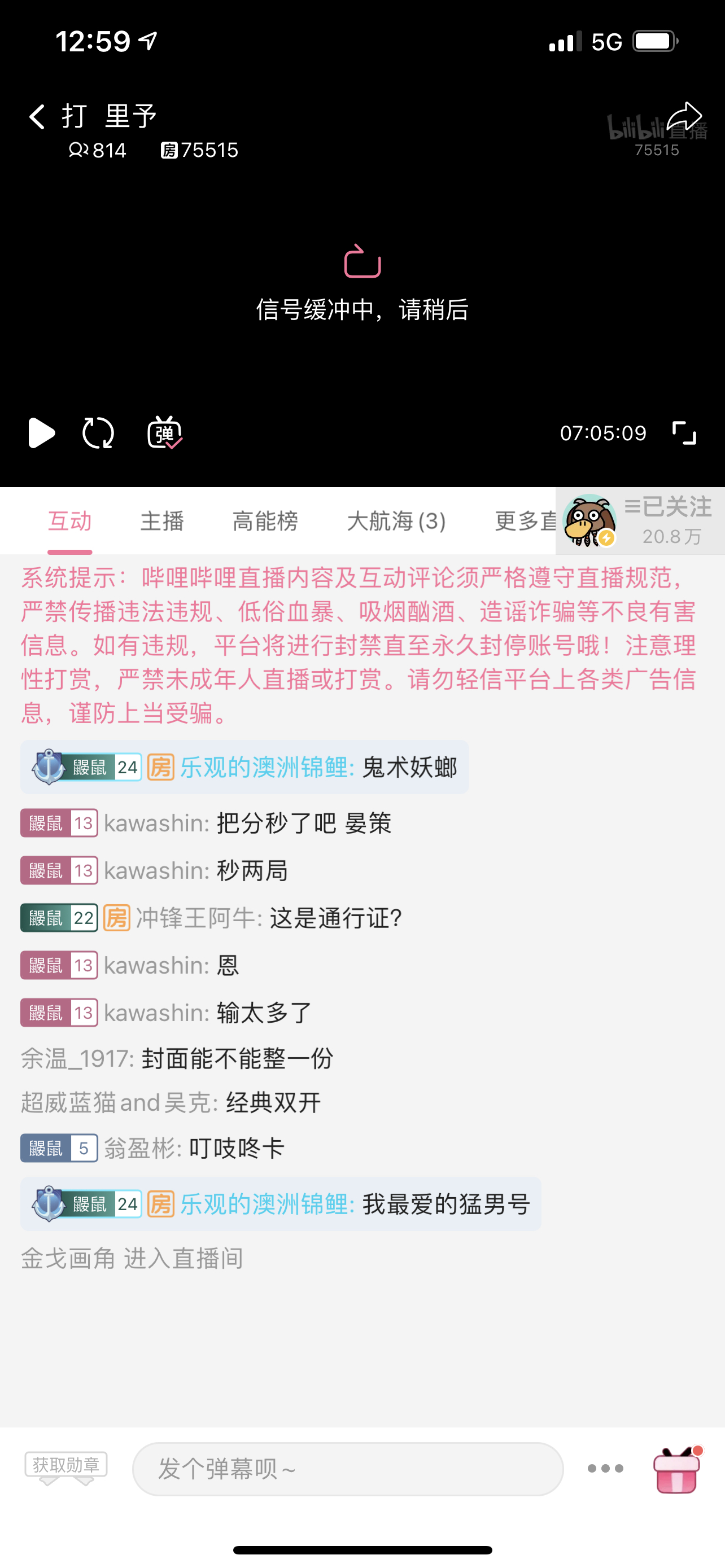
Task: Open the three-dot more options
Action: tap(605, 1469)
